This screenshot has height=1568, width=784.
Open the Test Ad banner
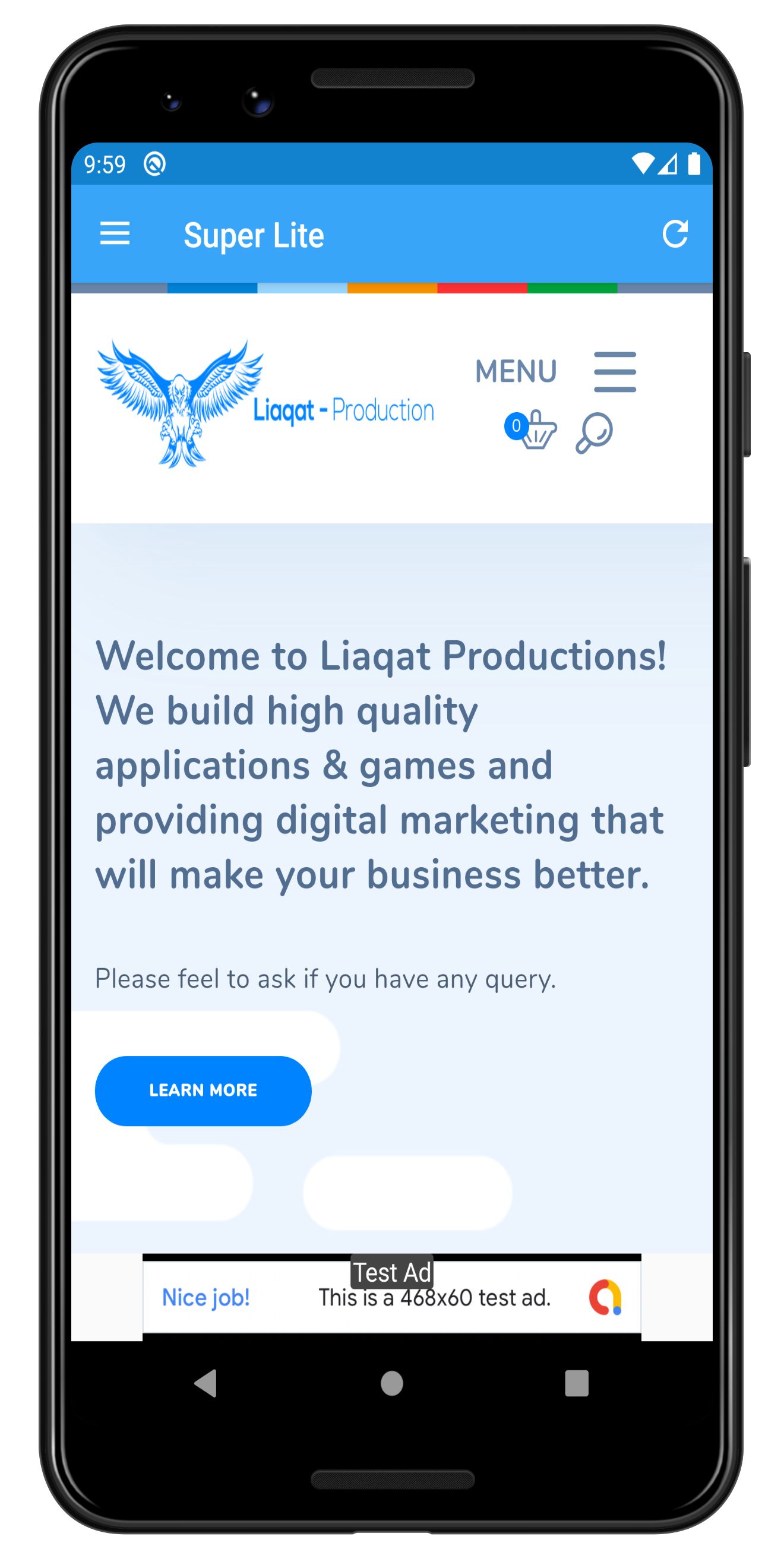click(391, 1297)
